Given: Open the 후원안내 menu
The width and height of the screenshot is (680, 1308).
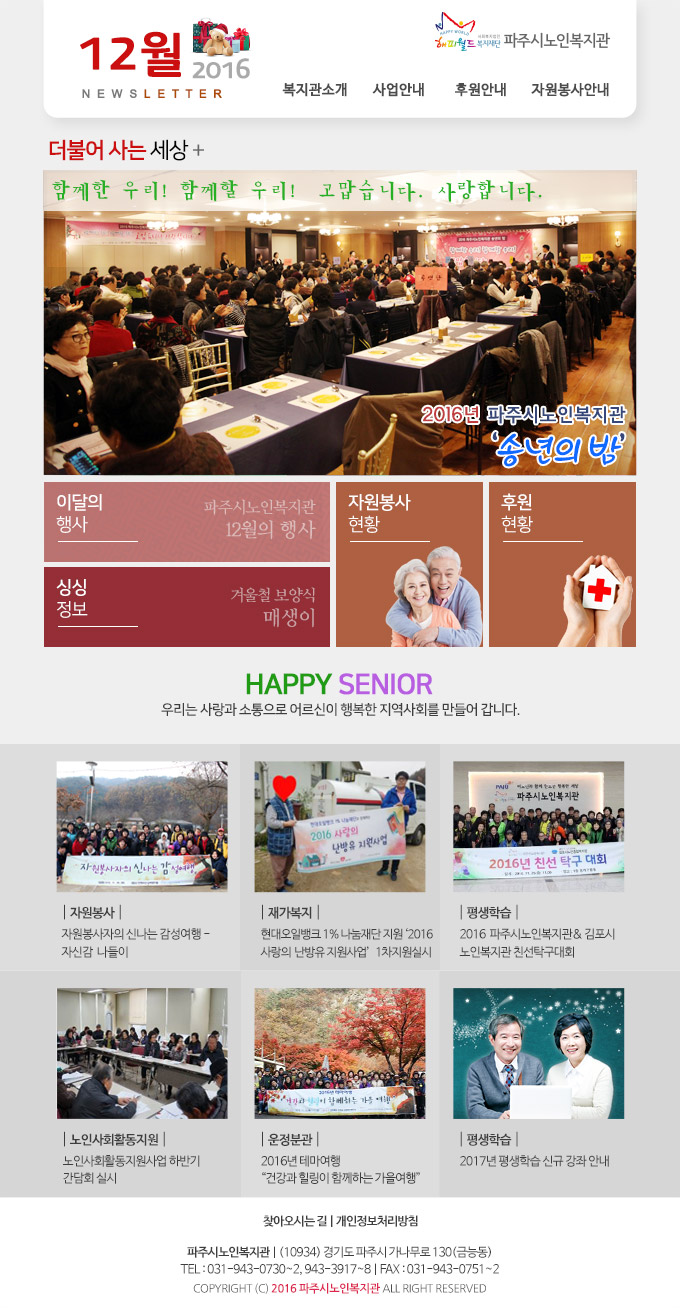Looking at the screenshot, I should click(480, 89).
